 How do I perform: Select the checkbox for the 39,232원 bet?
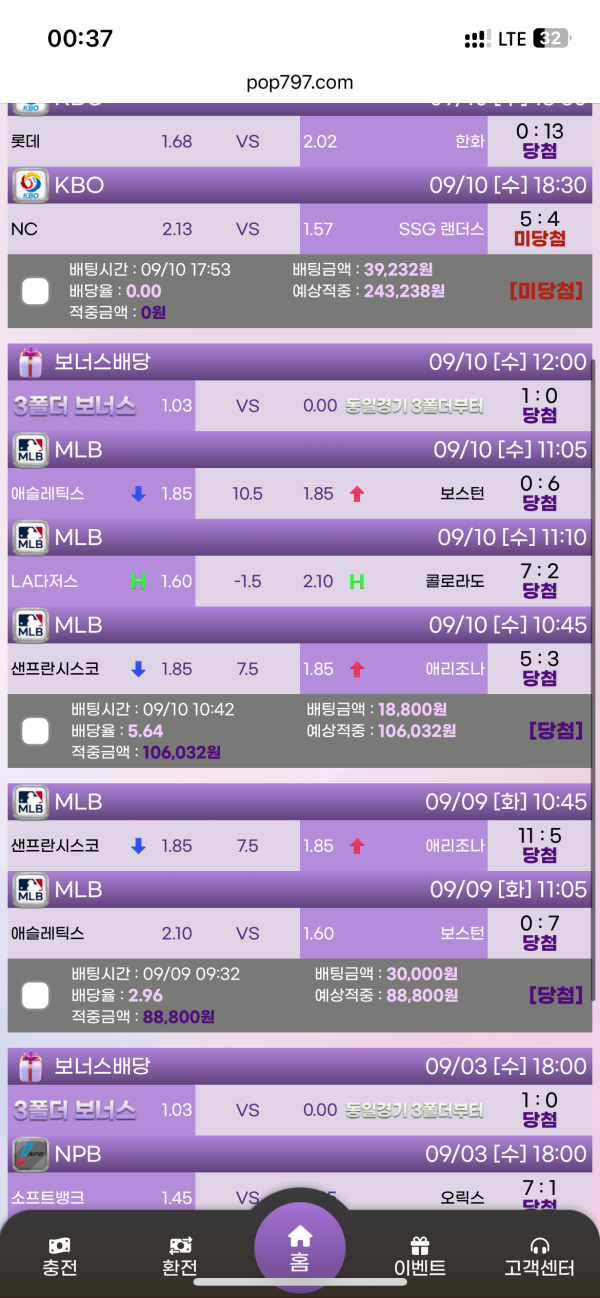pos(36,291)
